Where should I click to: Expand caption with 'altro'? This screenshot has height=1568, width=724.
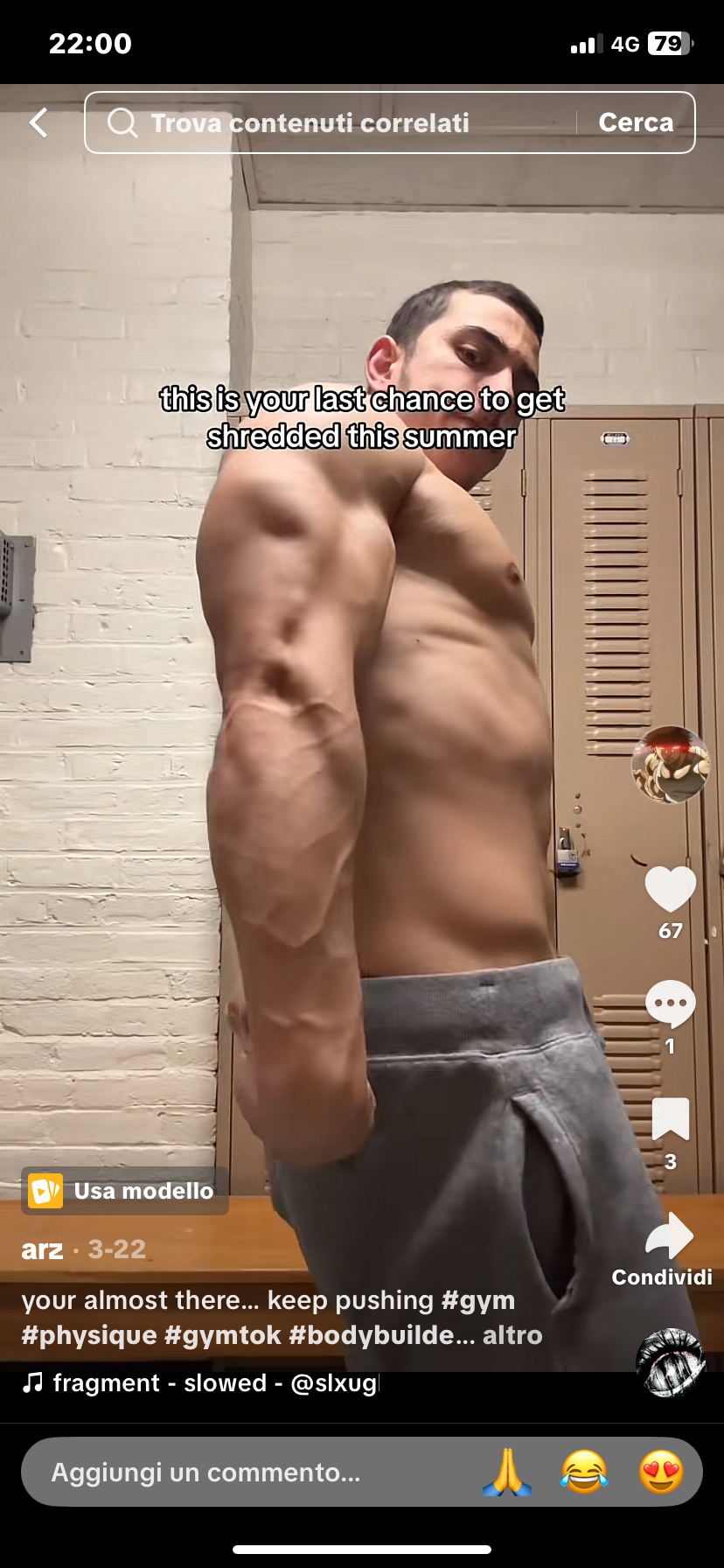point(512,1335)
